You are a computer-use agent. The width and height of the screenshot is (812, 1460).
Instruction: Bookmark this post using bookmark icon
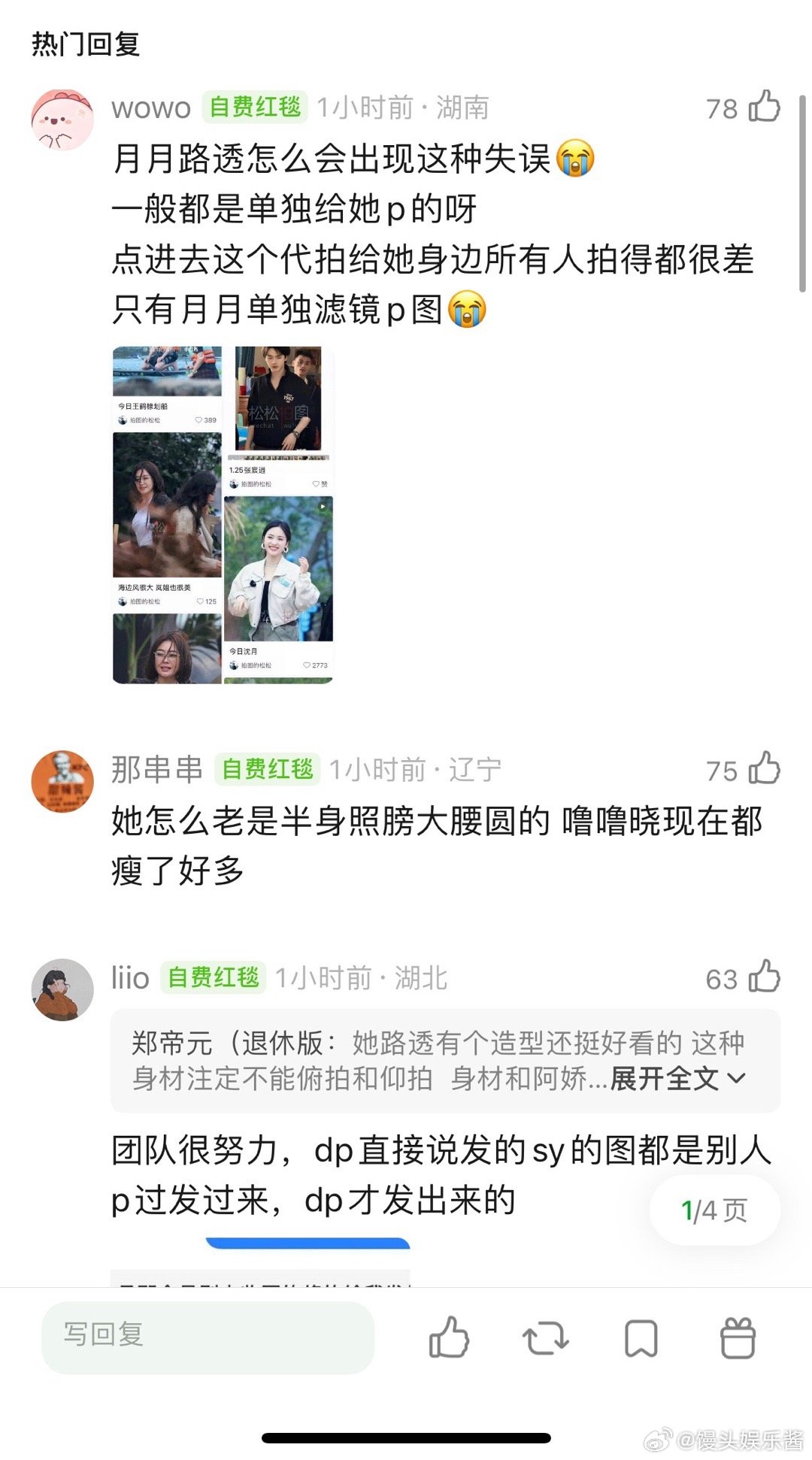point(638,1337)
